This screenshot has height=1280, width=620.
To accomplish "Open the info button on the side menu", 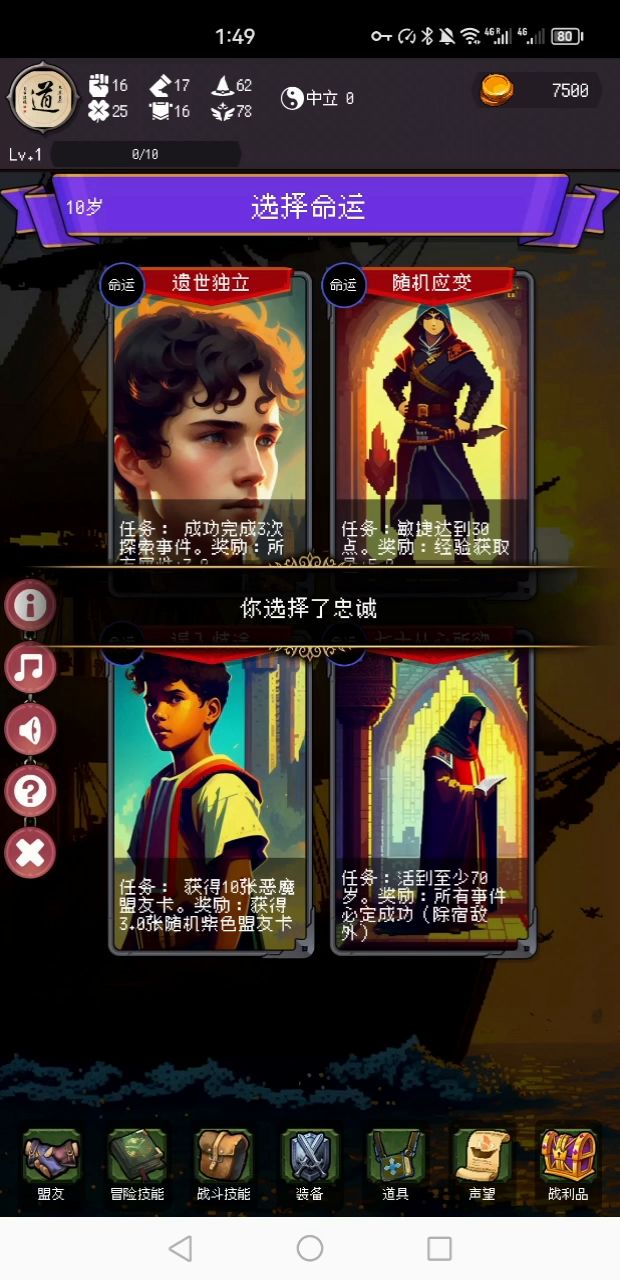I will pos(30,605).
